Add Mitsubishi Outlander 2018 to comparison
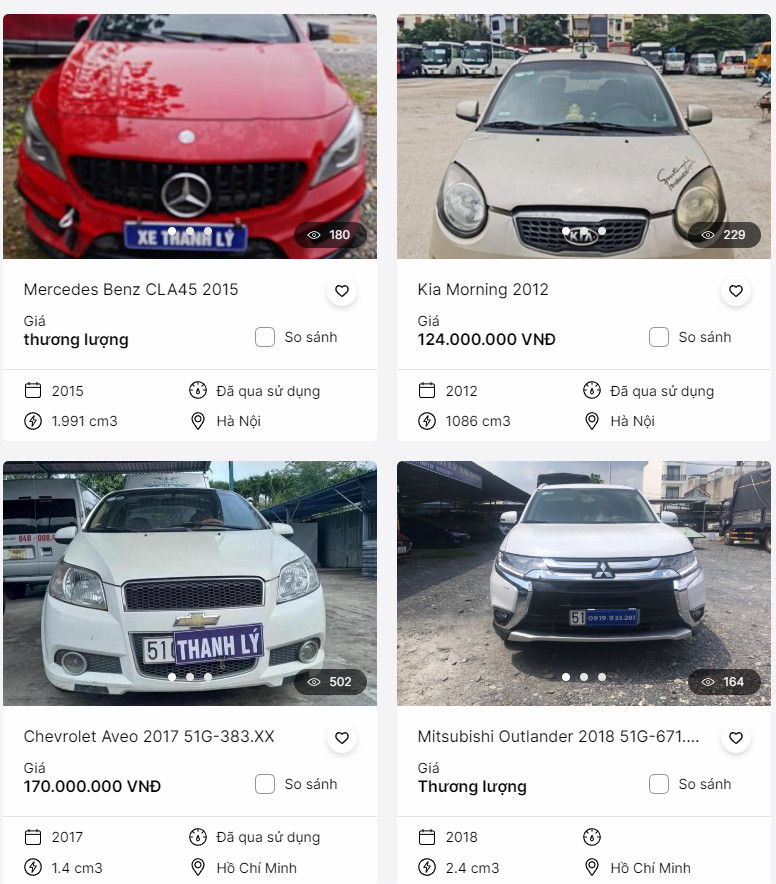 tap(659, 784)
